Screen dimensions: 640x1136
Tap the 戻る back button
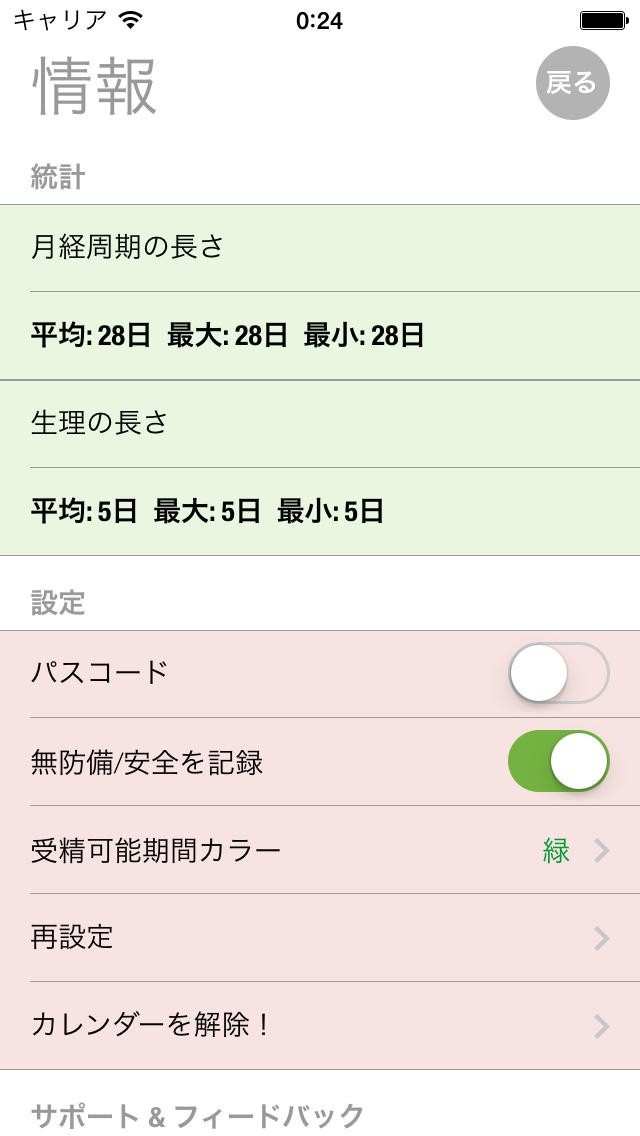[x=572, y=83]
